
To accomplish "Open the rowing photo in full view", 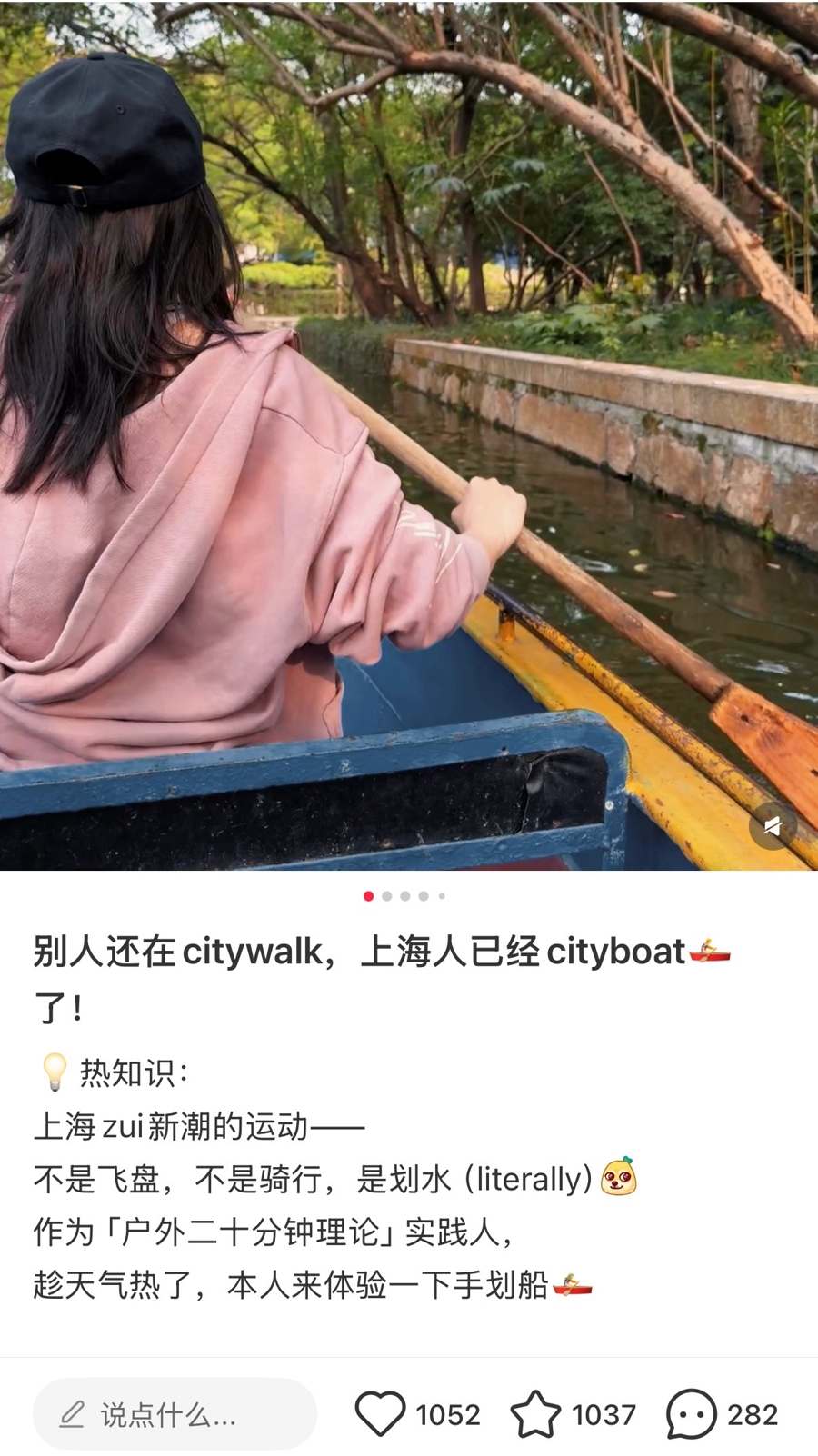I will [409, 436].
